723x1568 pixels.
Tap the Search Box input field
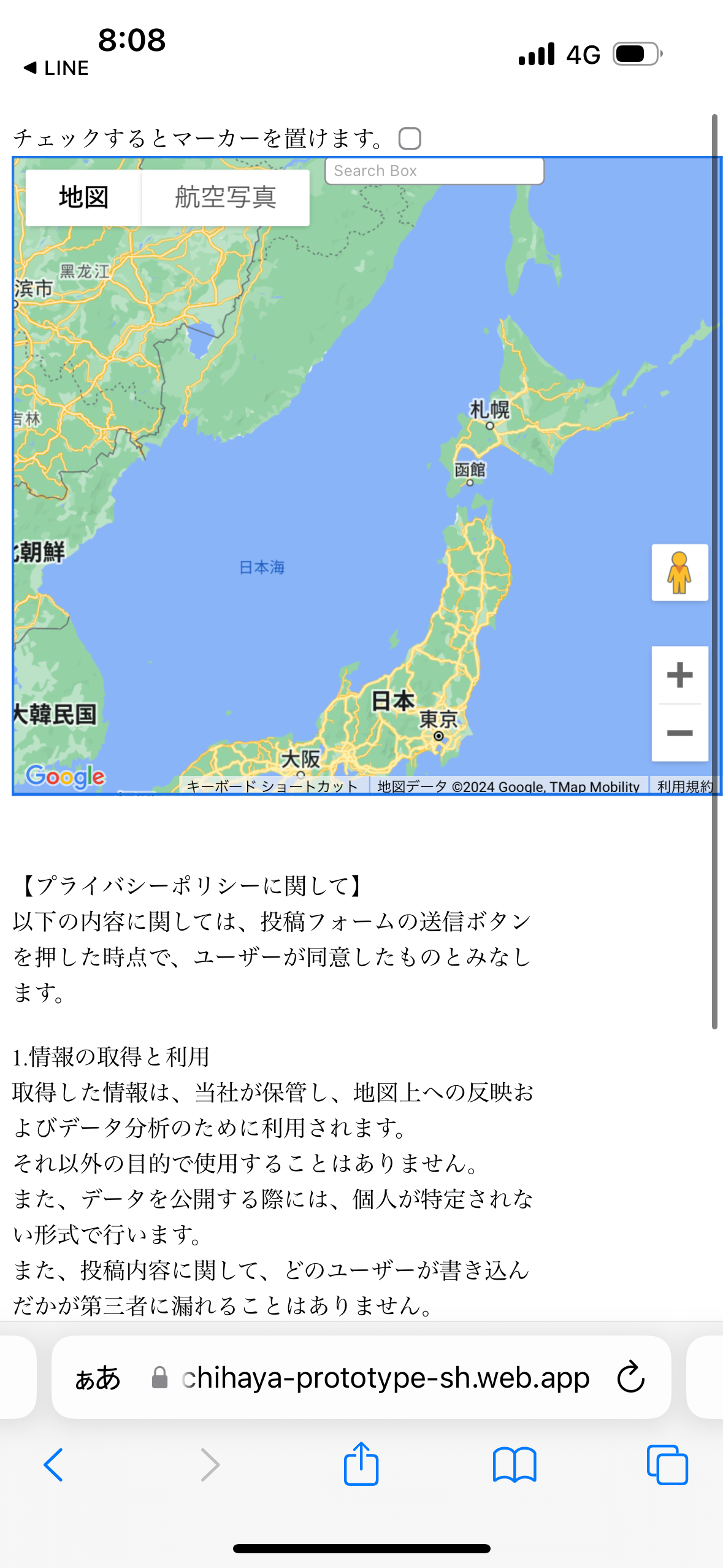pyautogui.click(x=435, y=171)
